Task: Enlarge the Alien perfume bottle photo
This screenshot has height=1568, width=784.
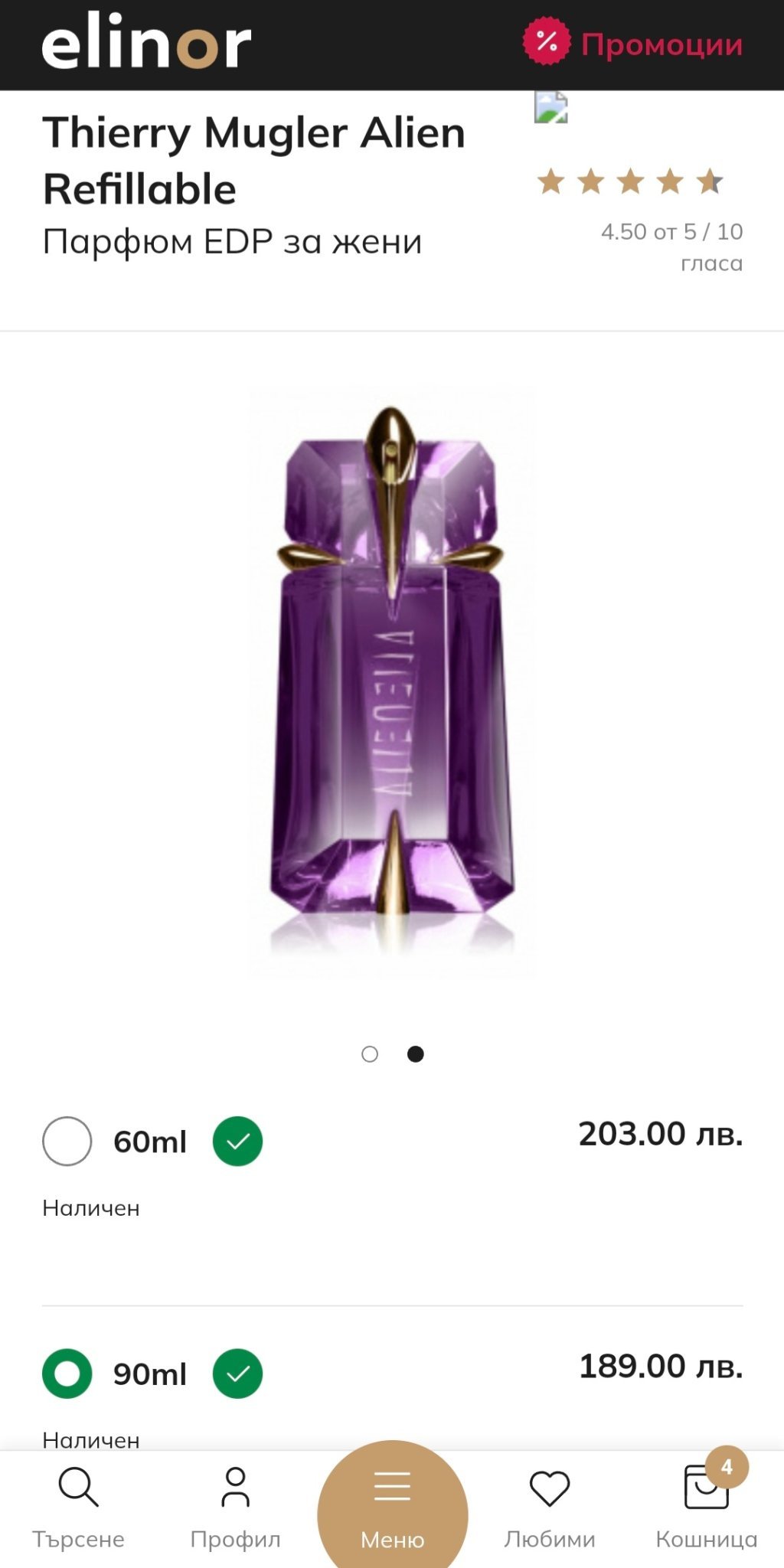Action: click(x=392, y=674)
